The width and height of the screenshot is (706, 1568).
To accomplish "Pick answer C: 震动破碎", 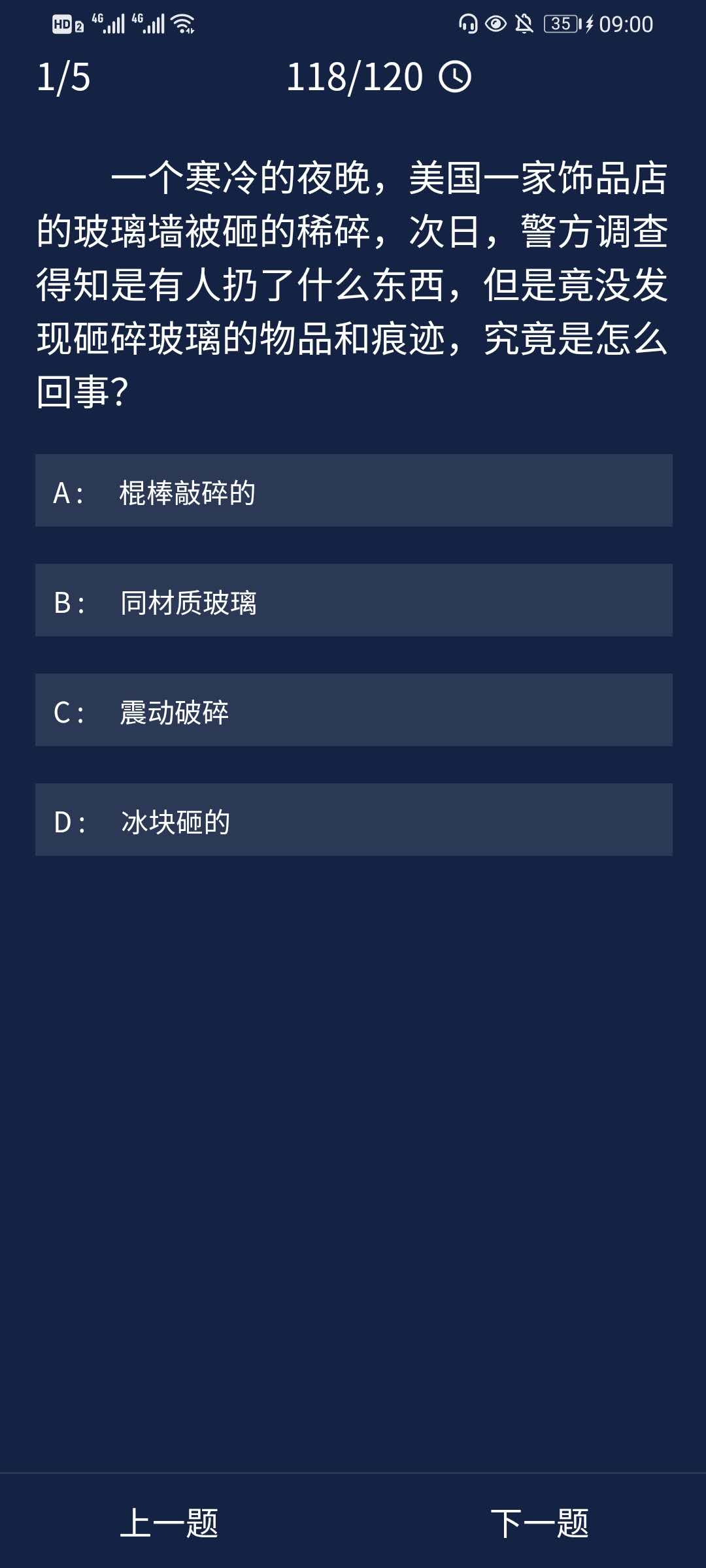I will tap(353, 710).
